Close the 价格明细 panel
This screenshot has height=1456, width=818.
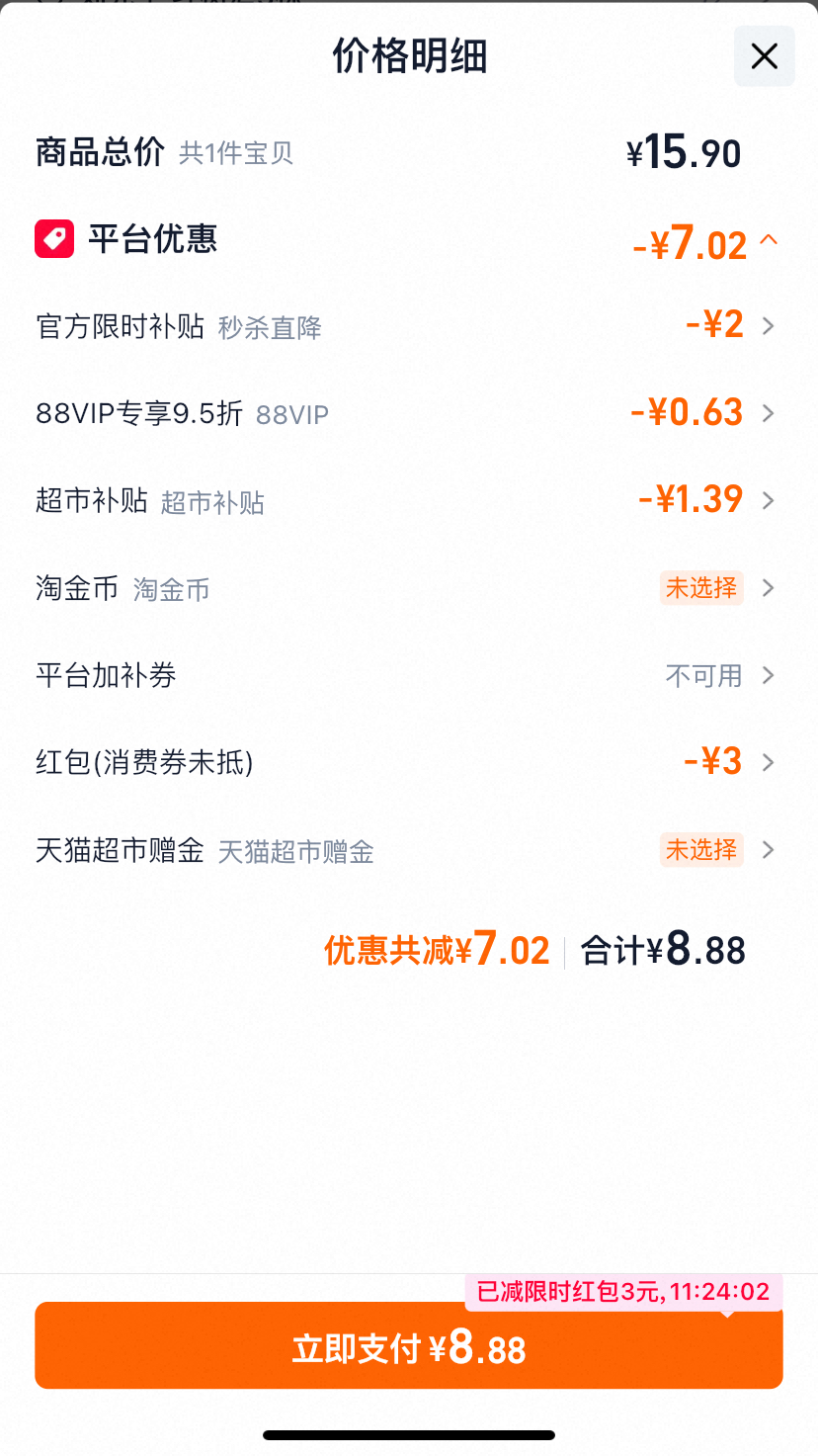click(764, 56)
